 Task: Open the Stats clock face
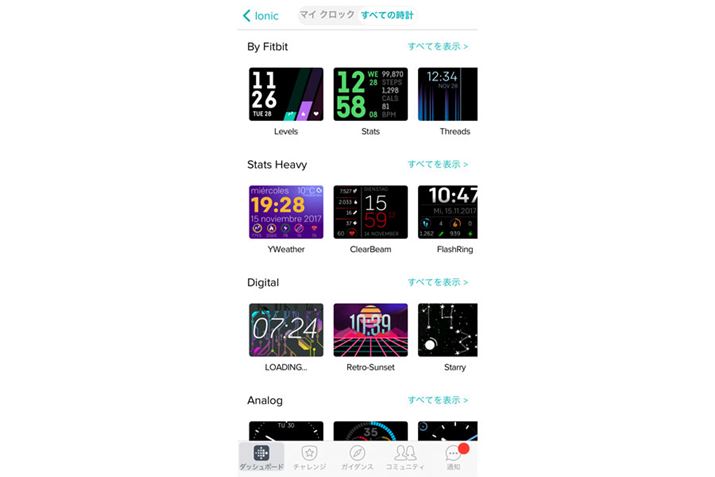pos(370,94)
